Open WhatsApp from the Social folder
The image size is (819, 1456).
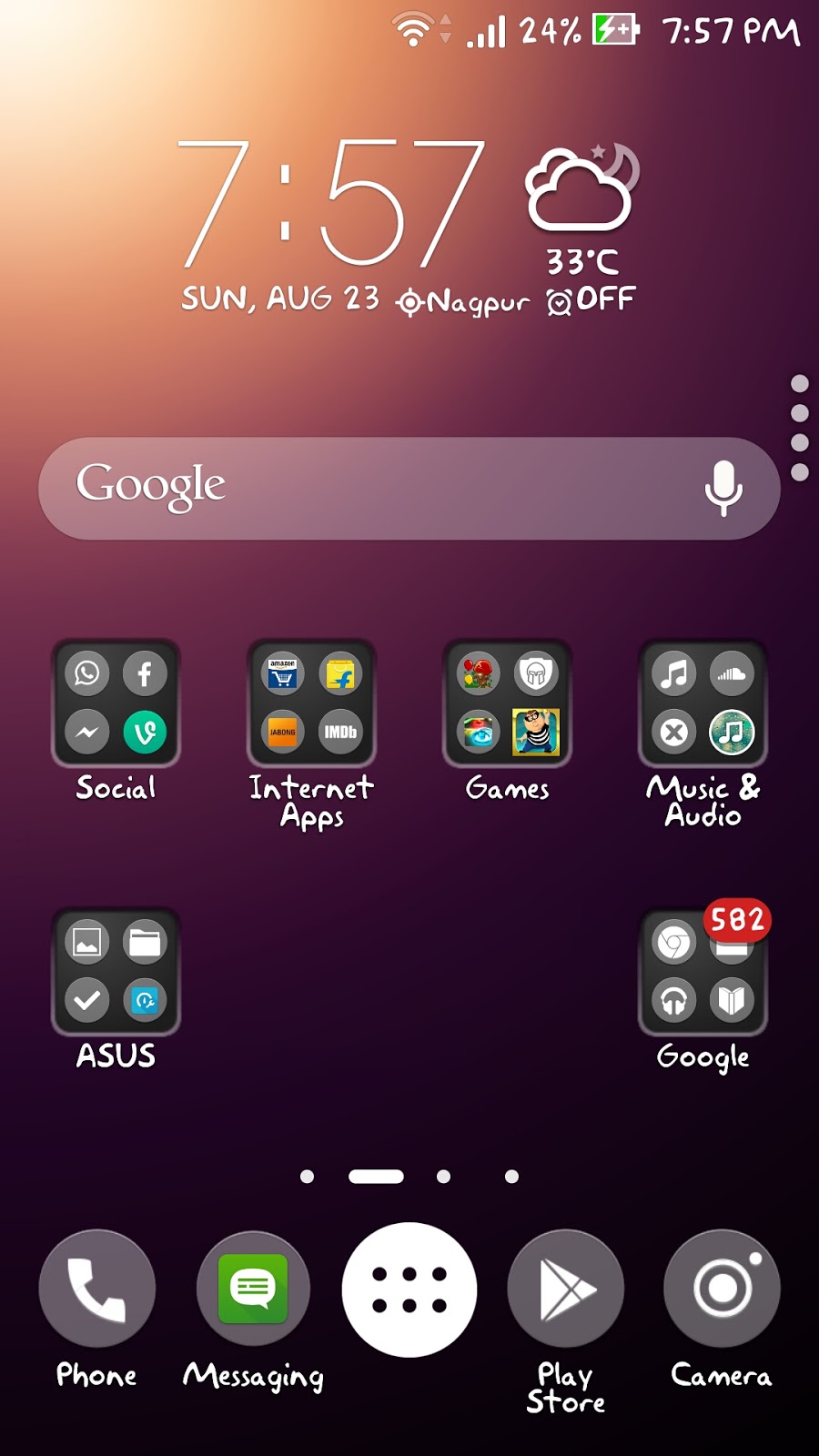click(x=87, y=673)
